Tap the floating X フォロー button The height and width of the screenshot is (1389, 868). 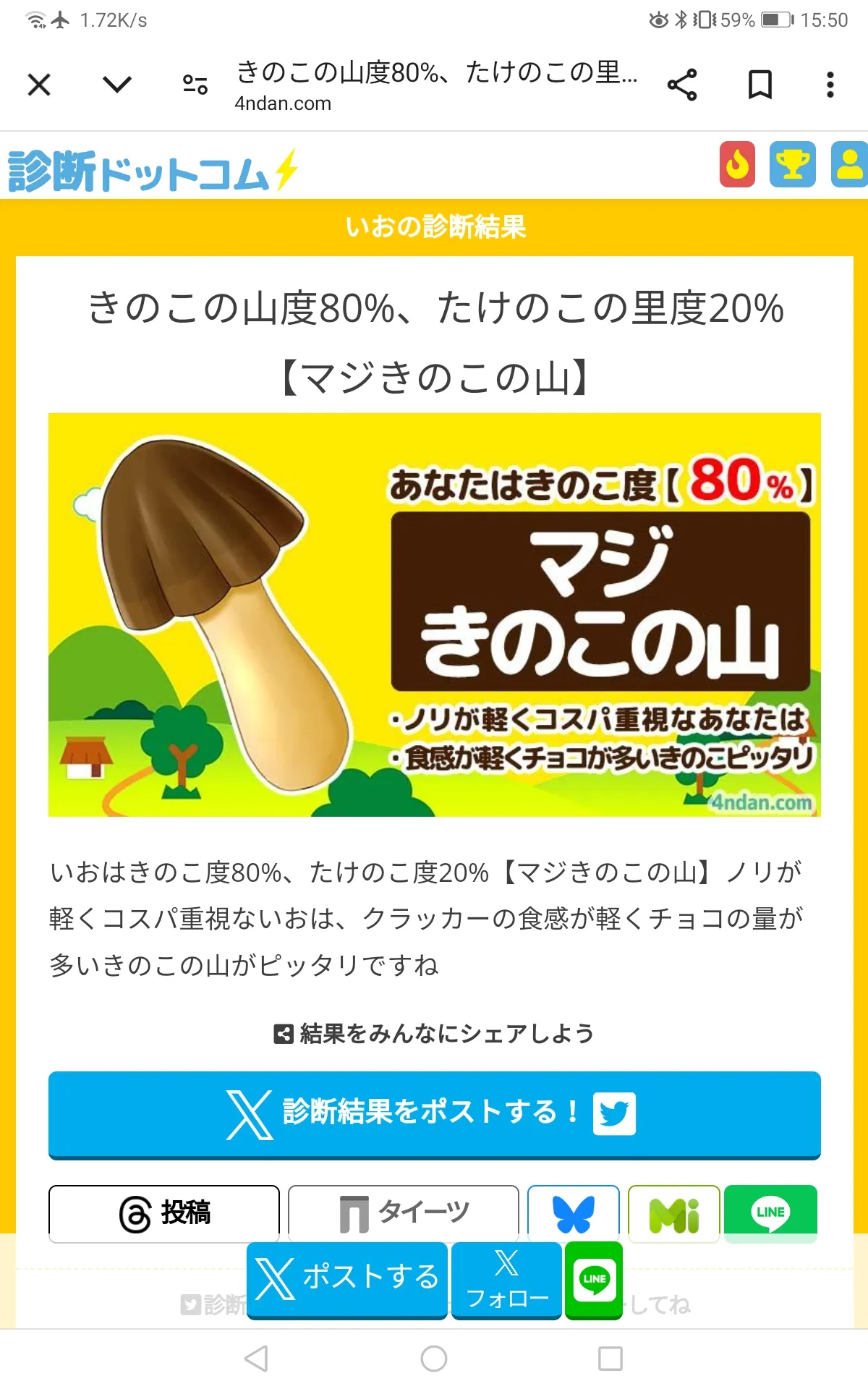coord(506,1279)
